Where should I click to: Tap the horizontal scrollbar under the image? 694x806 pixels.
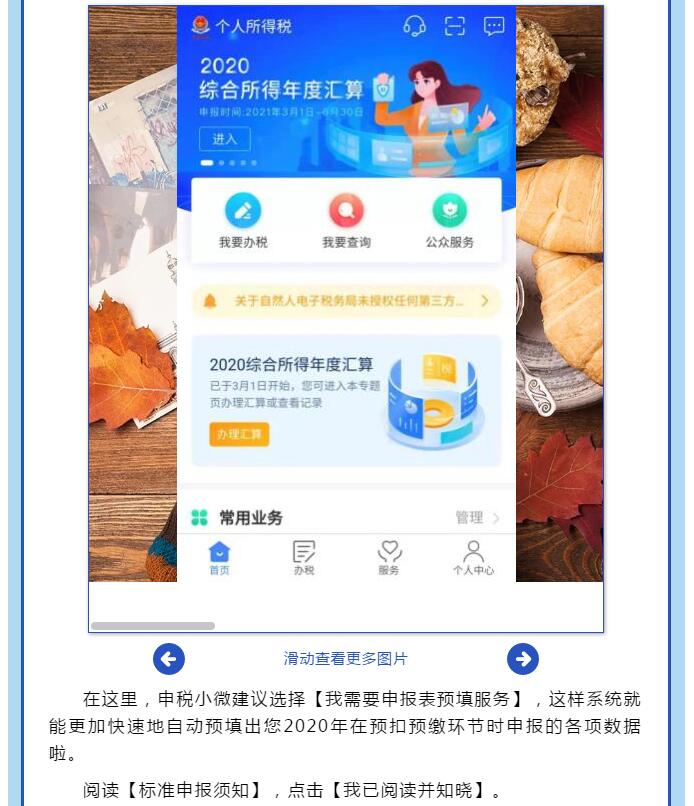tap(153, 626)
